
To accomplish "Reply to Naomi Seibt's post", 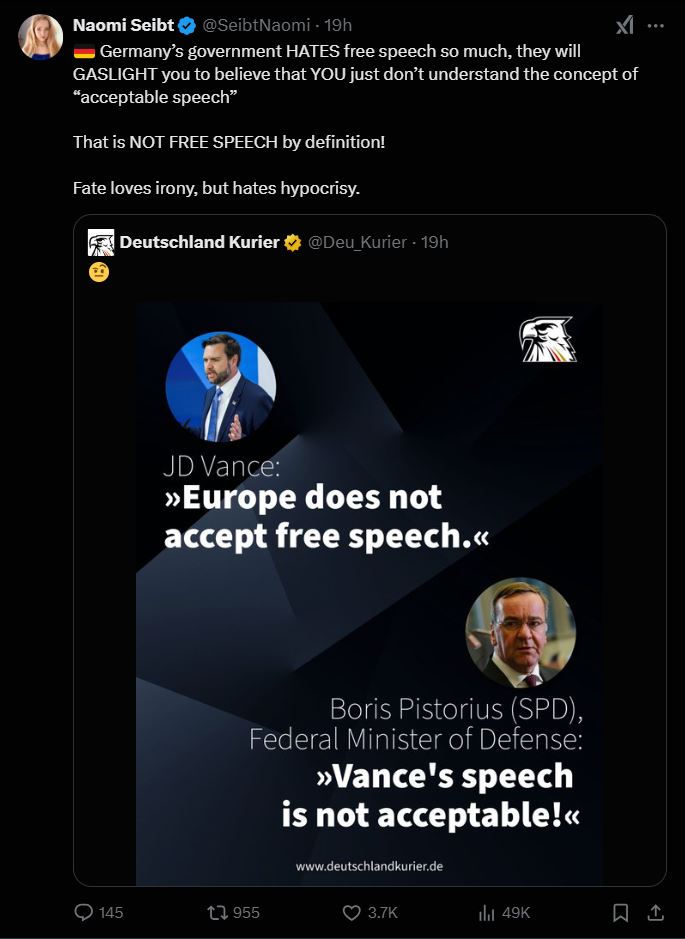I will tap(85, 912).
